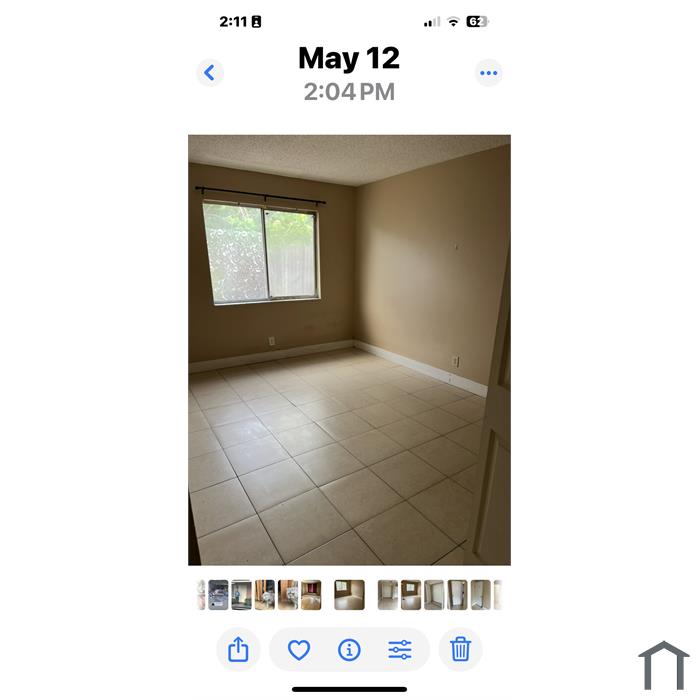Open the more options menu
This screenshot has width=700, height=700.
(488, 72)
